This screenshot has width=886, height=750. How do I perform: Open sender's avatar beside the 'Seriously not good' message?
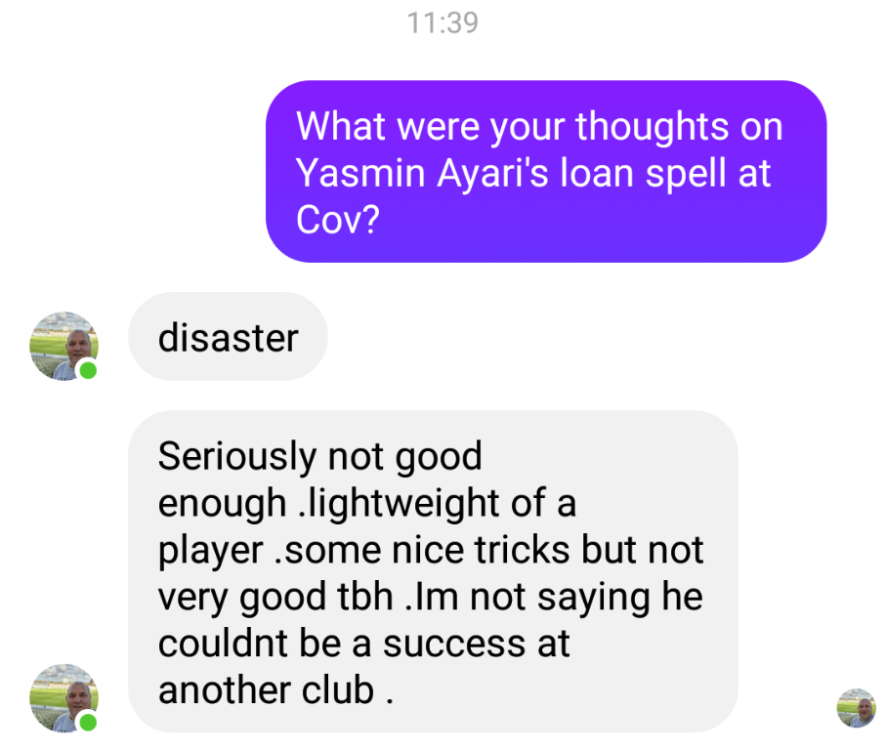(64, 697)
